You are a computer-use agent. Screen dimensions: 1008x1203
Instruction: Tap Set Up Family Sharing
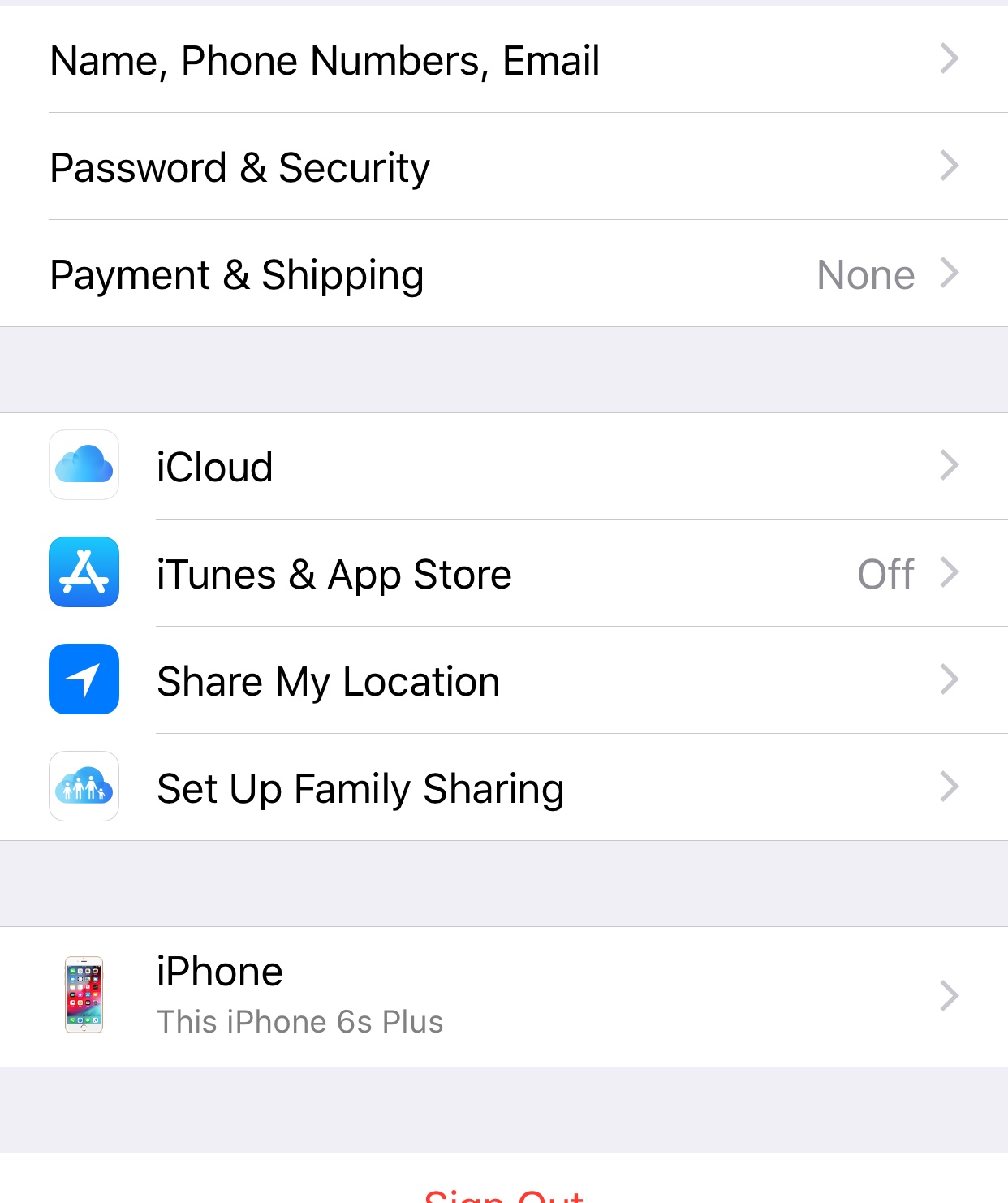click(503, 788)
